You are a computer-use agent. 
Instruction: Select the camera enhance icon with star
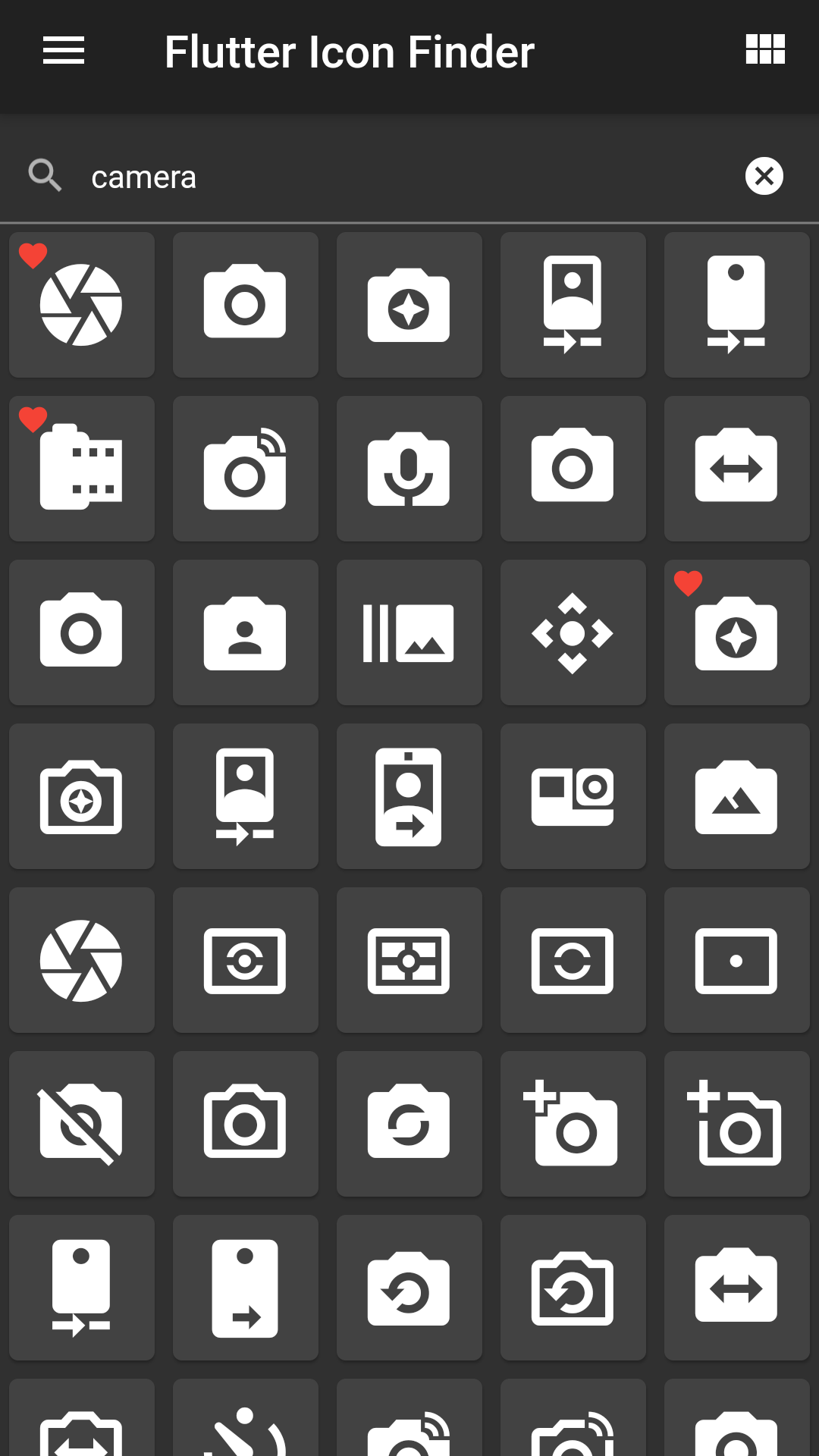pyautogui.click(x=409, y=304)
